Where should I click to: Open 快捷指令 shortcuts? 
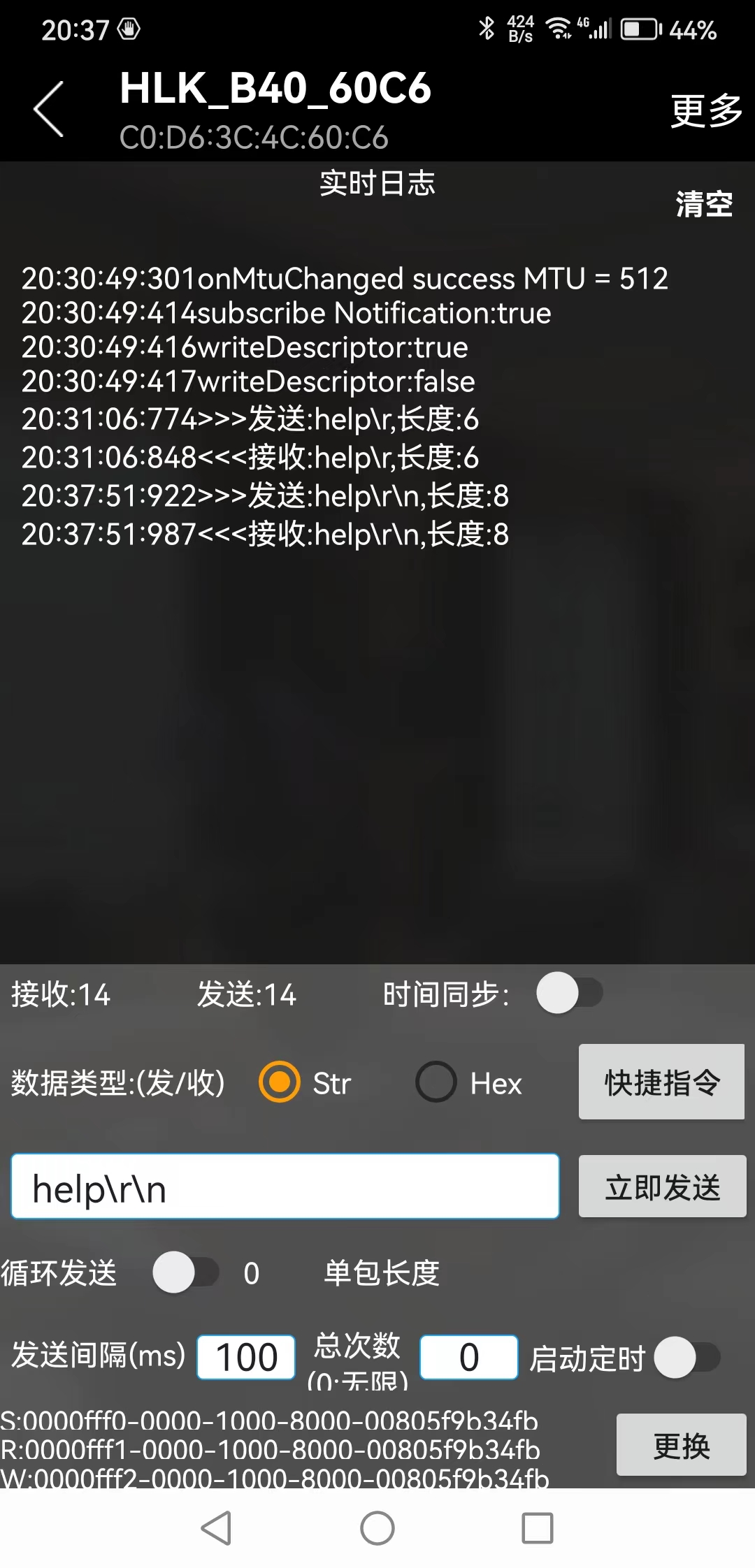click(661, 1082)
